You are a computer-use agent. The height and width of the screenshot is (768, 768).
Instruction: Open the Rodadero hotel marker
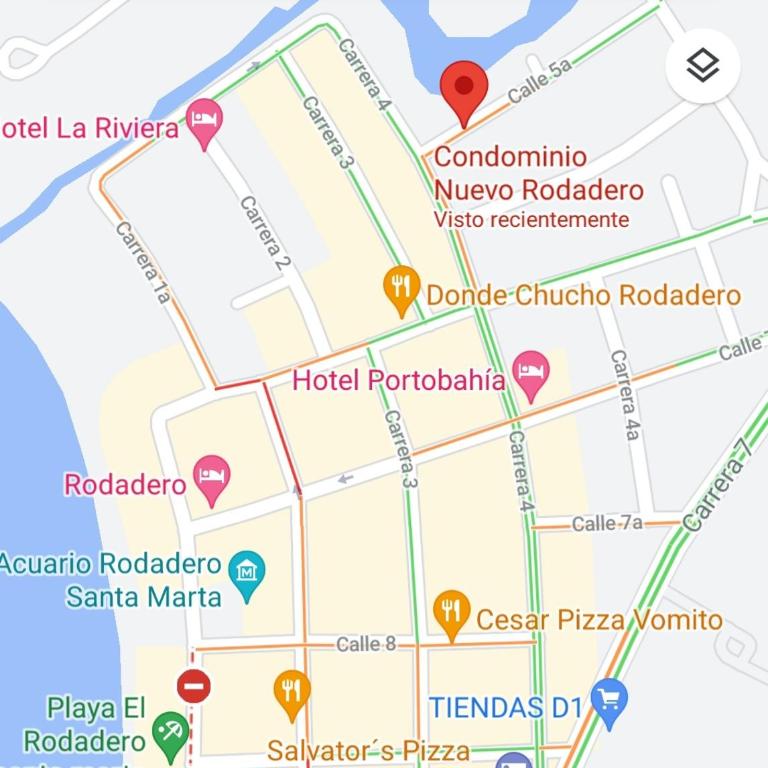pyautogui.click(x=211, y=478)
